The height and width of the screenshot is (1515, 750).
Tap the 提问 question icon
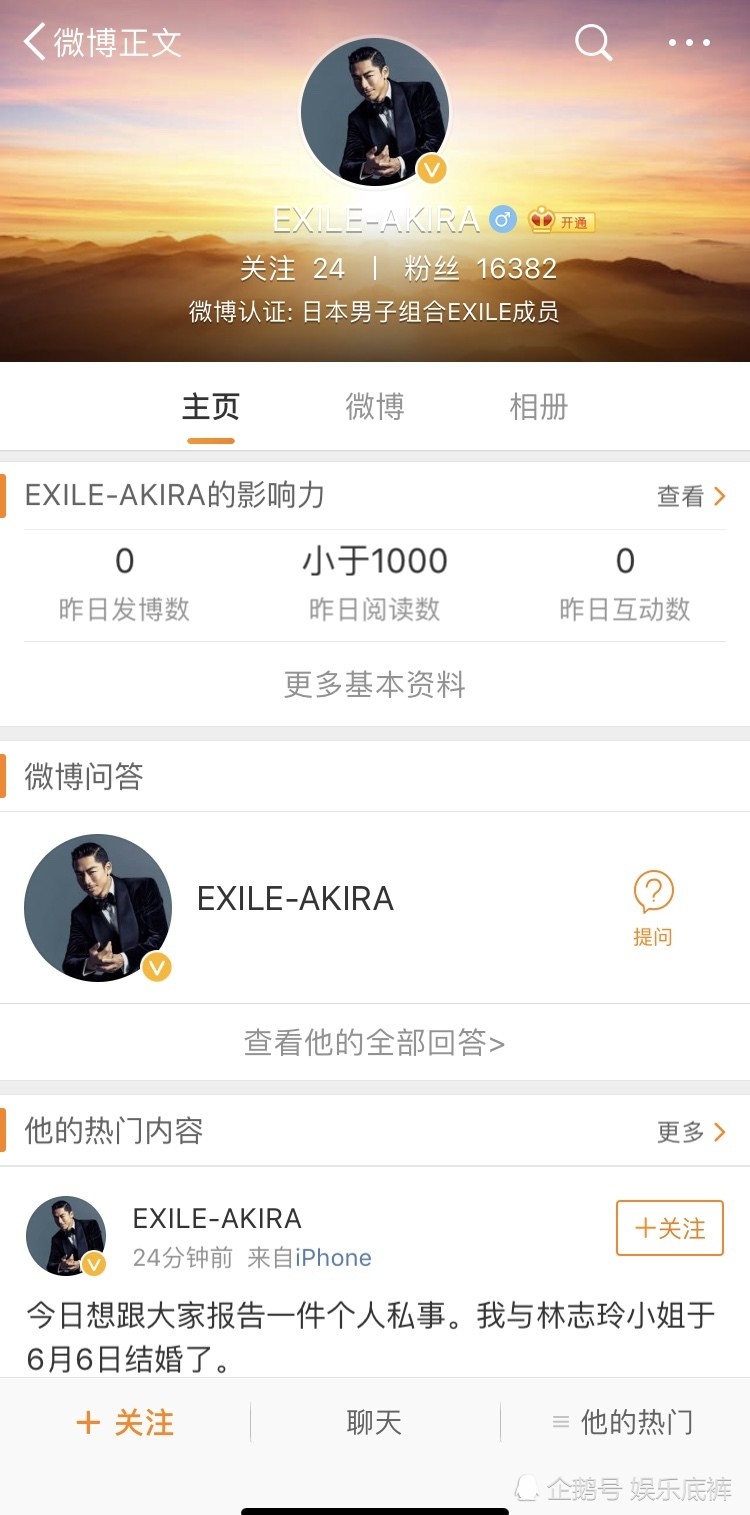(x=653, y=907)
